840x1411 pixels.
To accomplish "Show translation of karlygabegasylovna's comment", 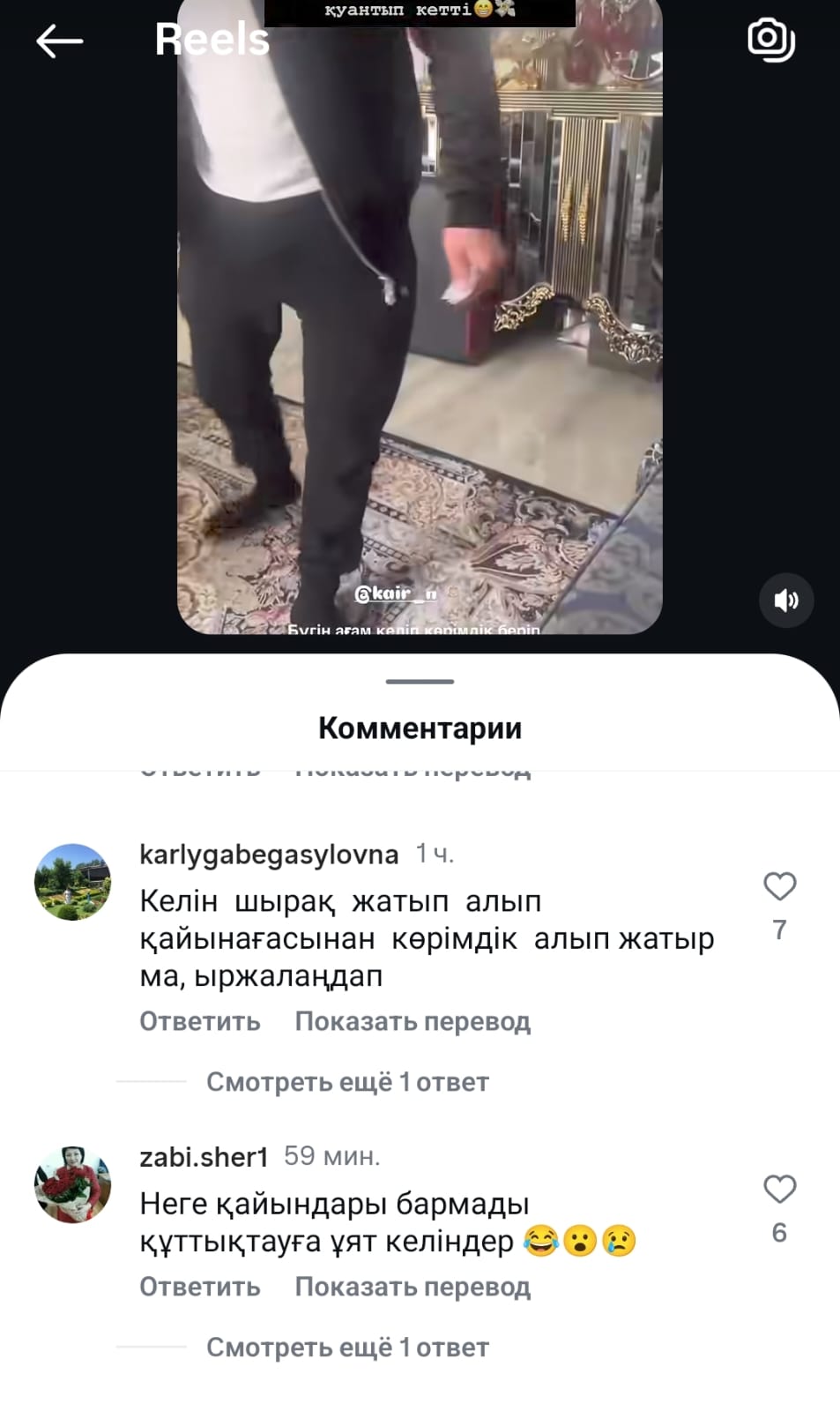I will [x=413, y=1021].
